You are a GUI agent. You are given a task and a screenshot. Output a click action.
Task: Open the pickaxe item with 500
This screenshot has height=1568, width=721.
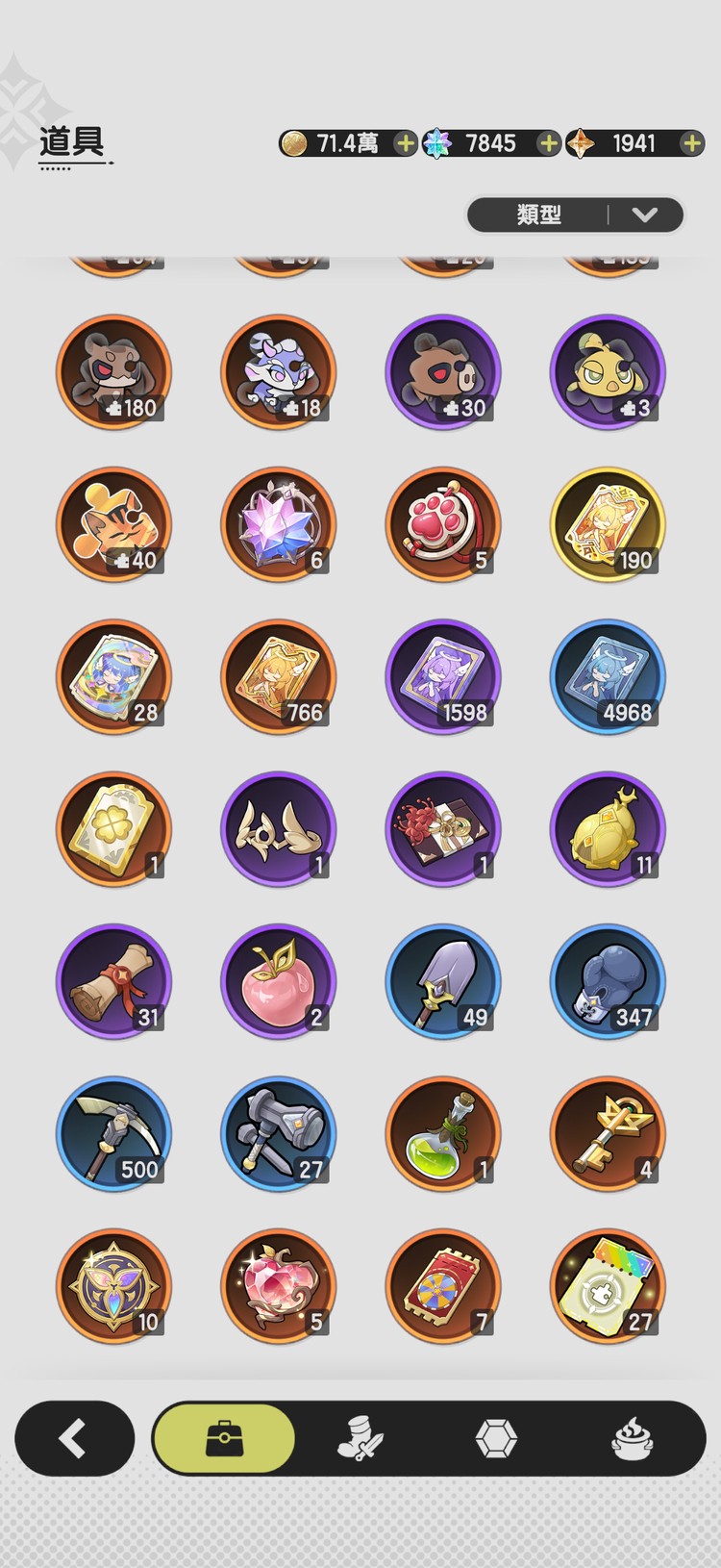click(x=114, y=1134)
